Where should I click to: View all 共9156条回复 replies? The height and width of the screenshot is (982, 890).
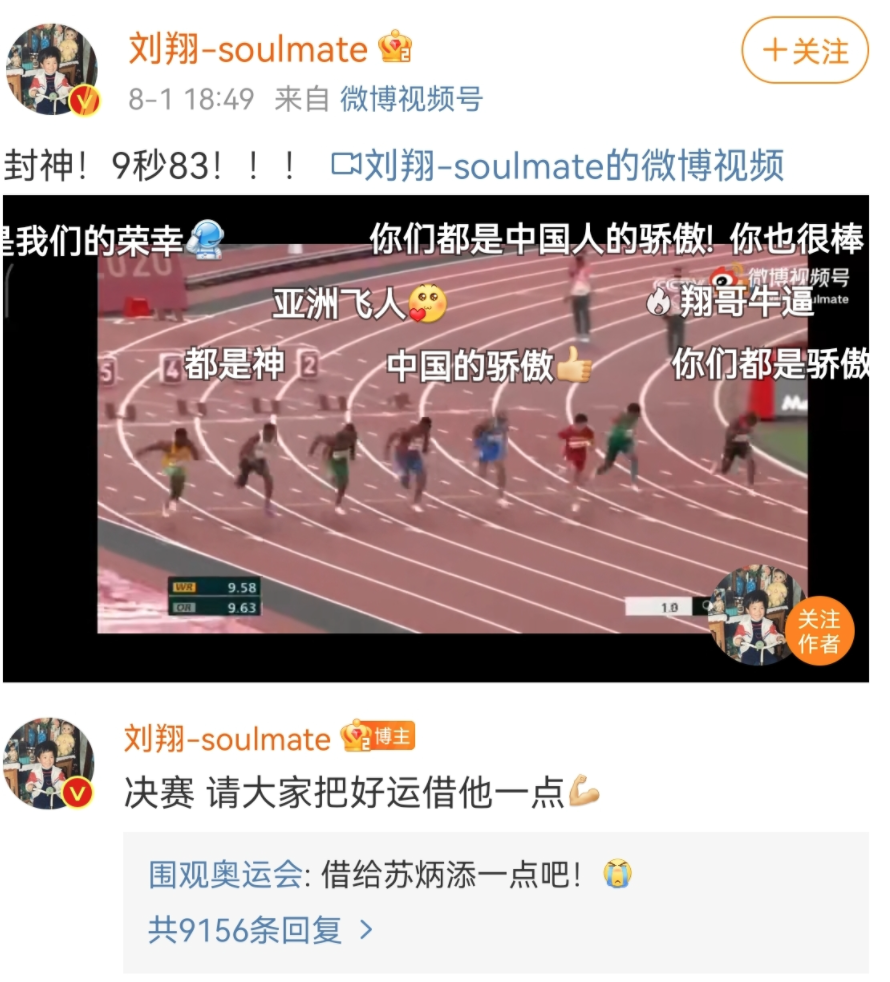(x=260, y=930)
